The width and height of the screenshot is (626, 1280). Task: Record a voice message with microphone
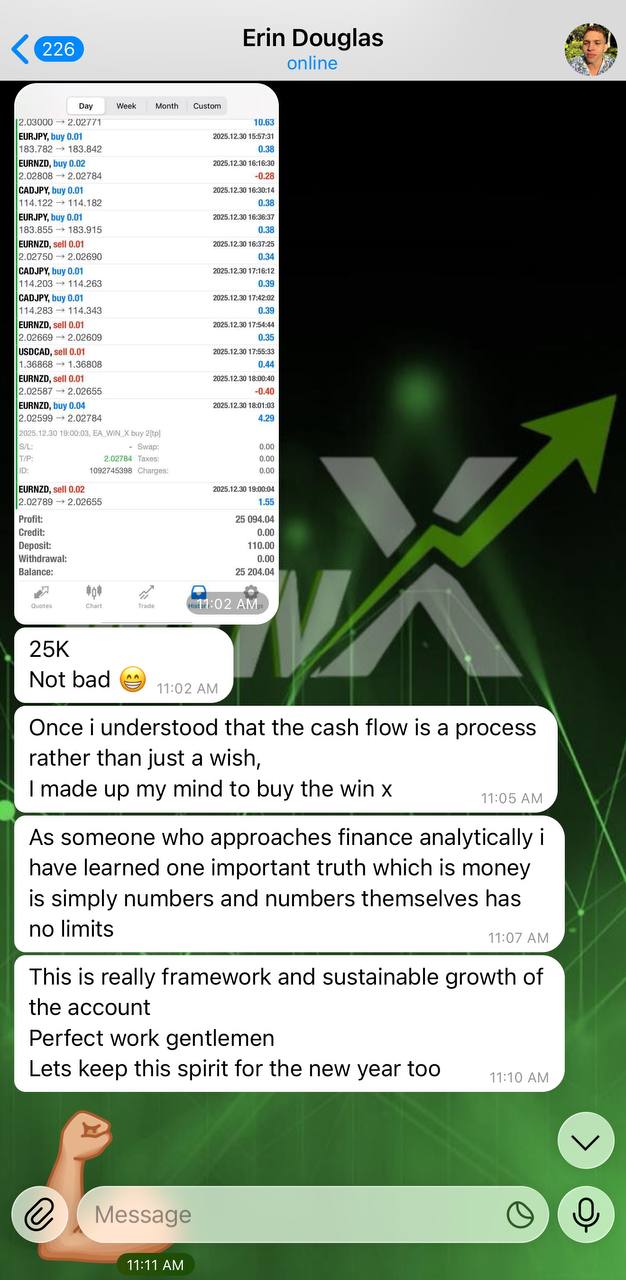click(586, 1214)
